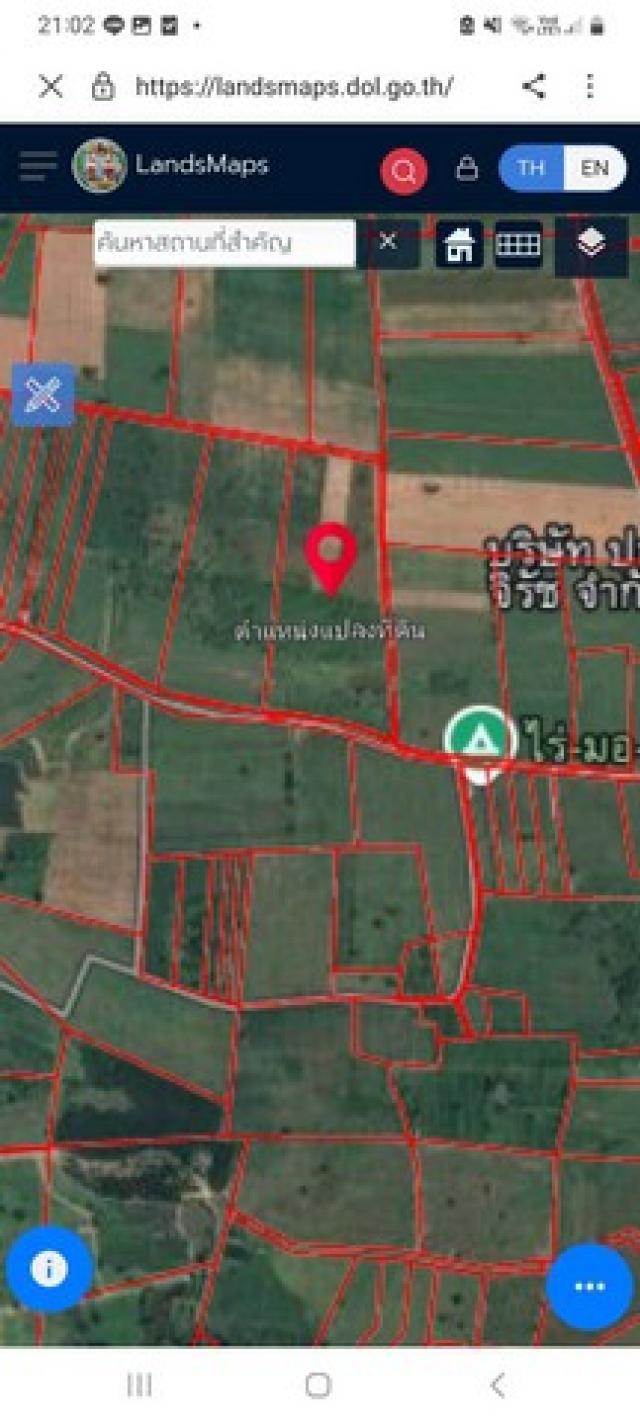The image size is (640, 1422).
Task: Switch language to EN
Action: tap(595, 168)
